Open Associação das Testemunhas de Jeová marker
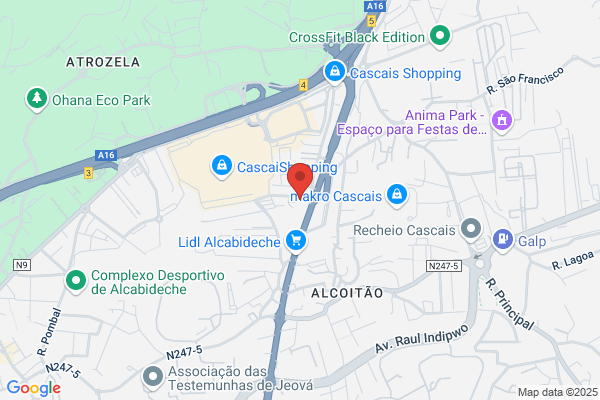 coord(153,378)
